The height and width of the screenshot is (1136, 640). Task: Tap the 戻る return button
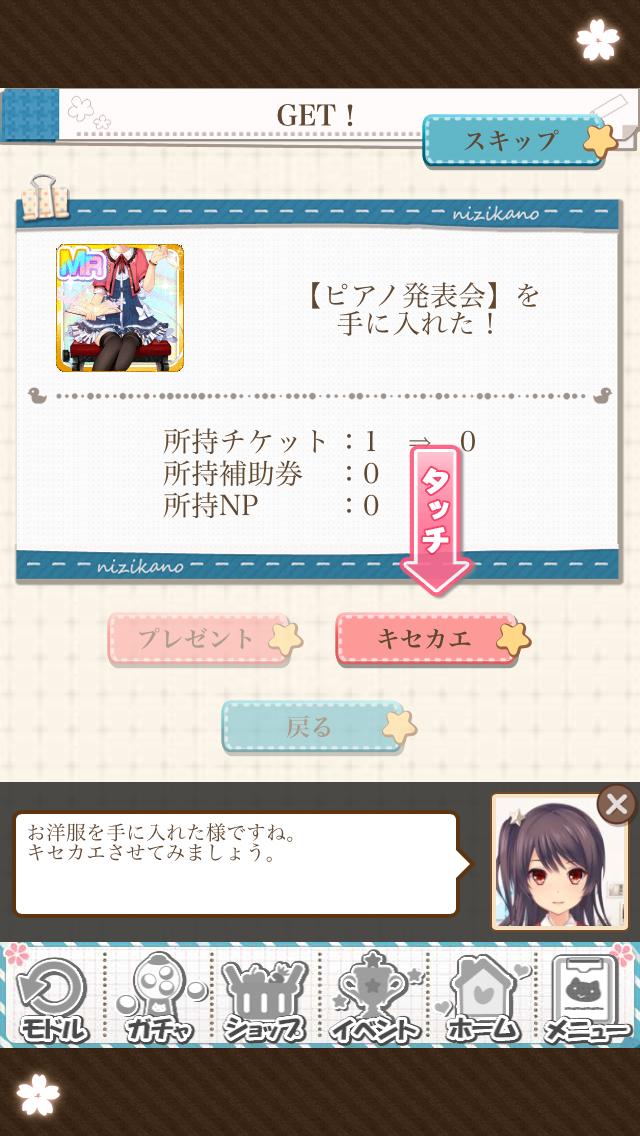(x=310, y=727)
